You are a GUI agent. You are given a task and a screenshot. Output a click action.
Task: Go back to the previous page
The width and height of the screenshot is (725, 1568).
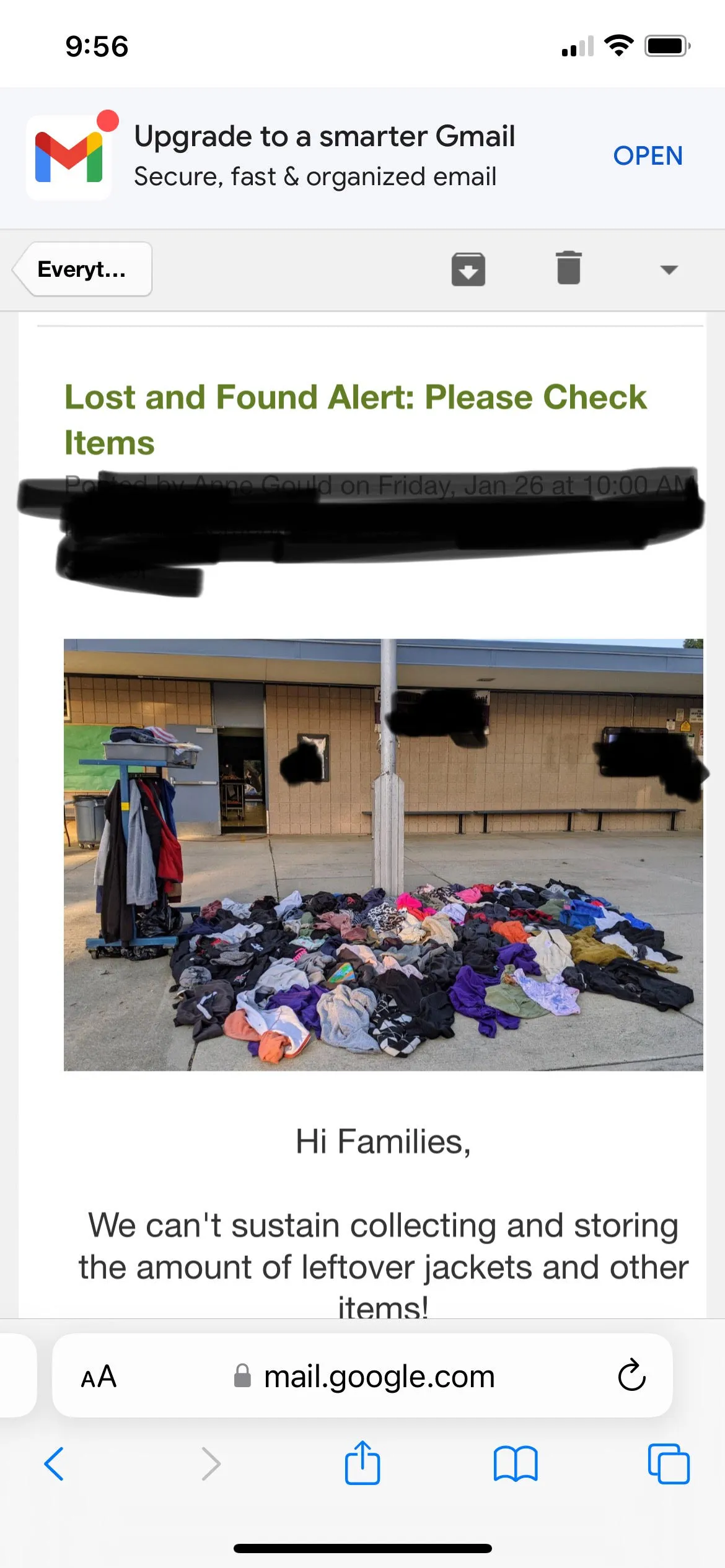pos(55,1464)
